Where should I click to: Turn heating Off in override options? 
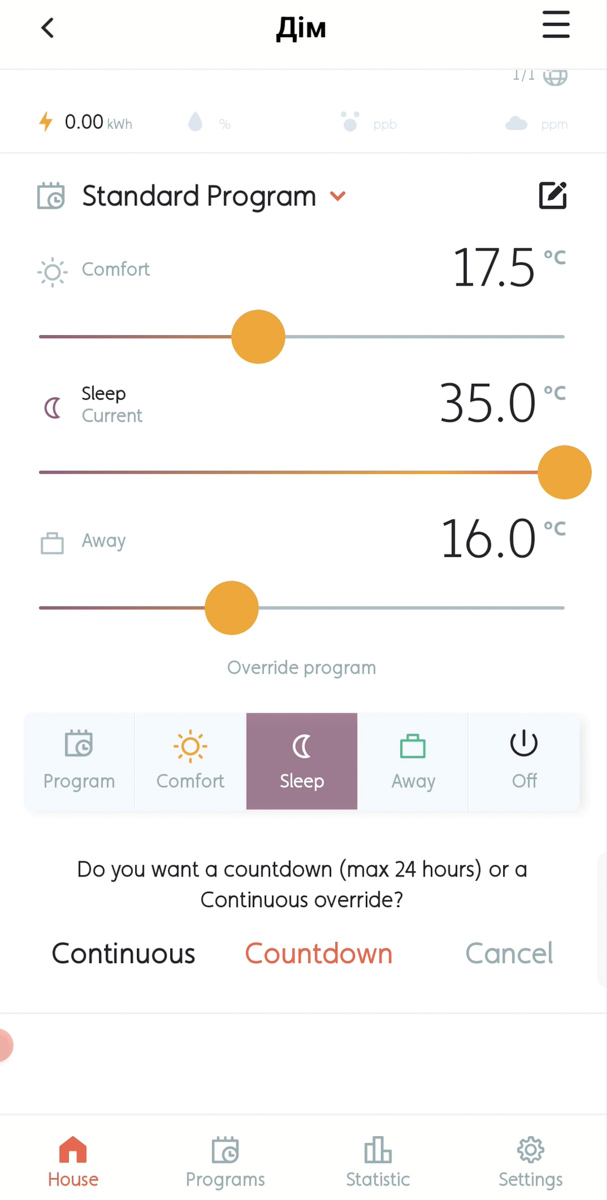click(x=524, y=761)
